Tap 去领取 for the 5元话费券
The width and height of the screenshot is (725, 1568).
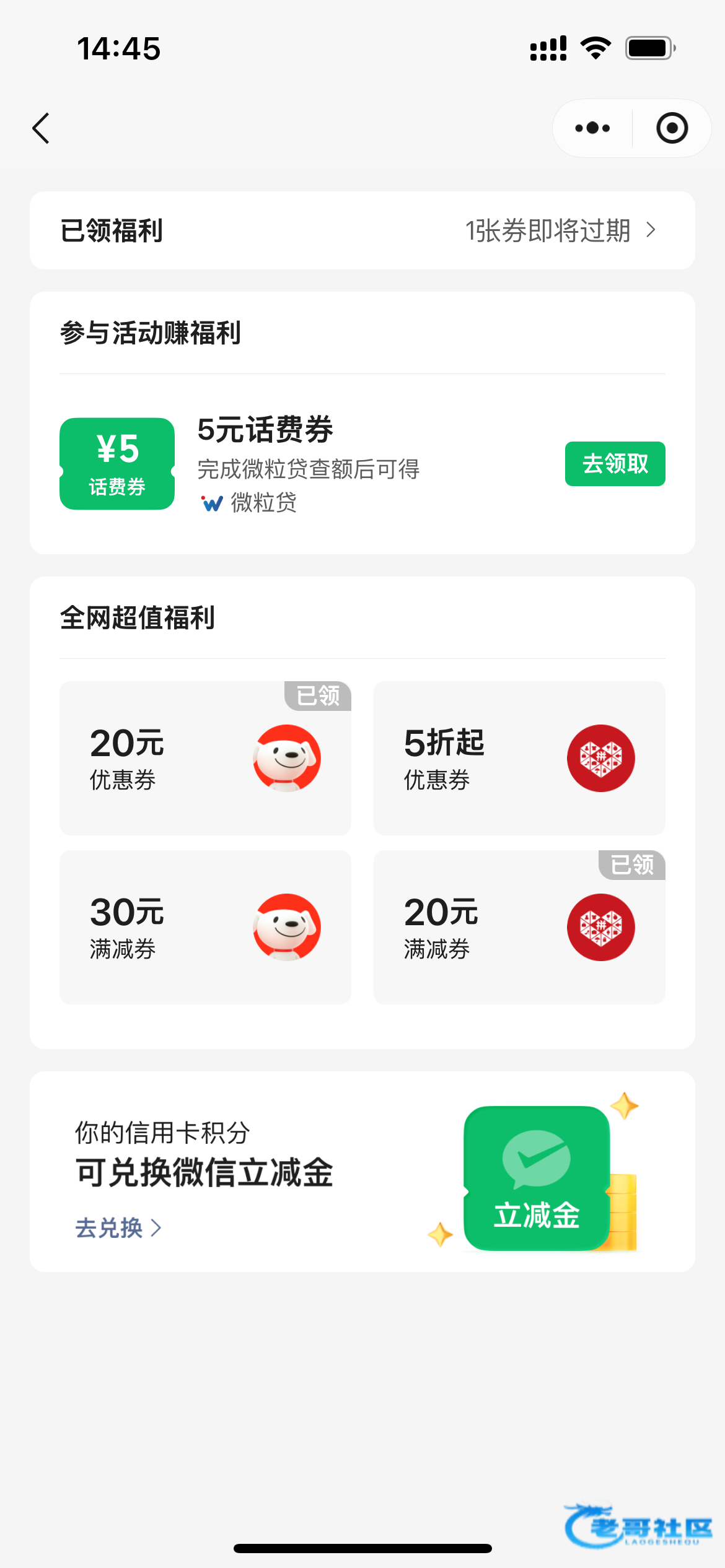click(x=615, y=464)
